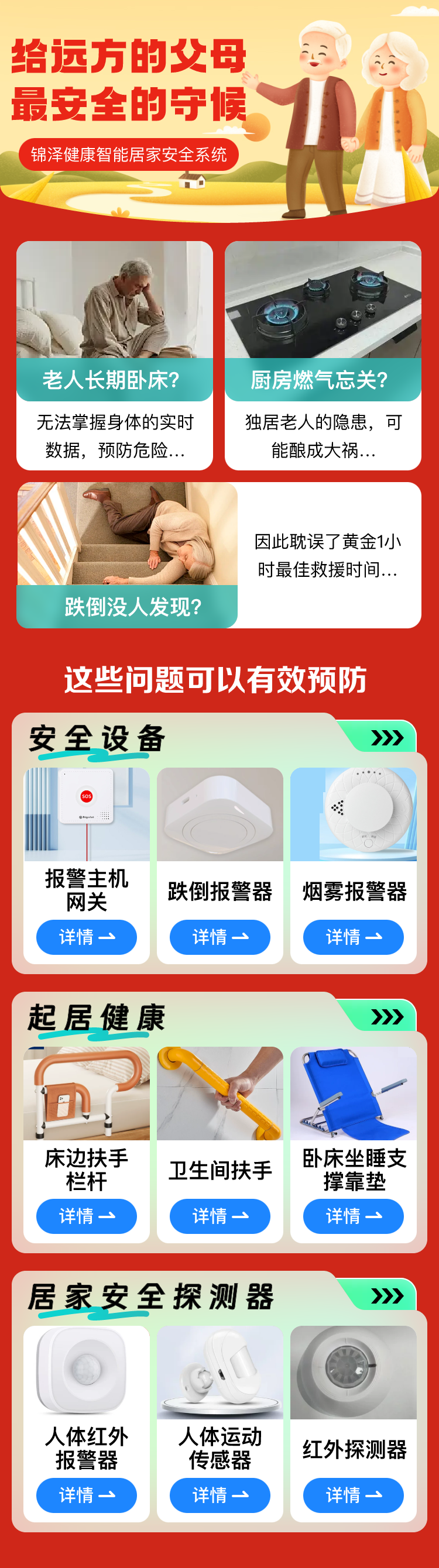Open details for 卧床坐睡支撑靠垫
This screenshot has width=439, height=1568.
[353, 1216]
